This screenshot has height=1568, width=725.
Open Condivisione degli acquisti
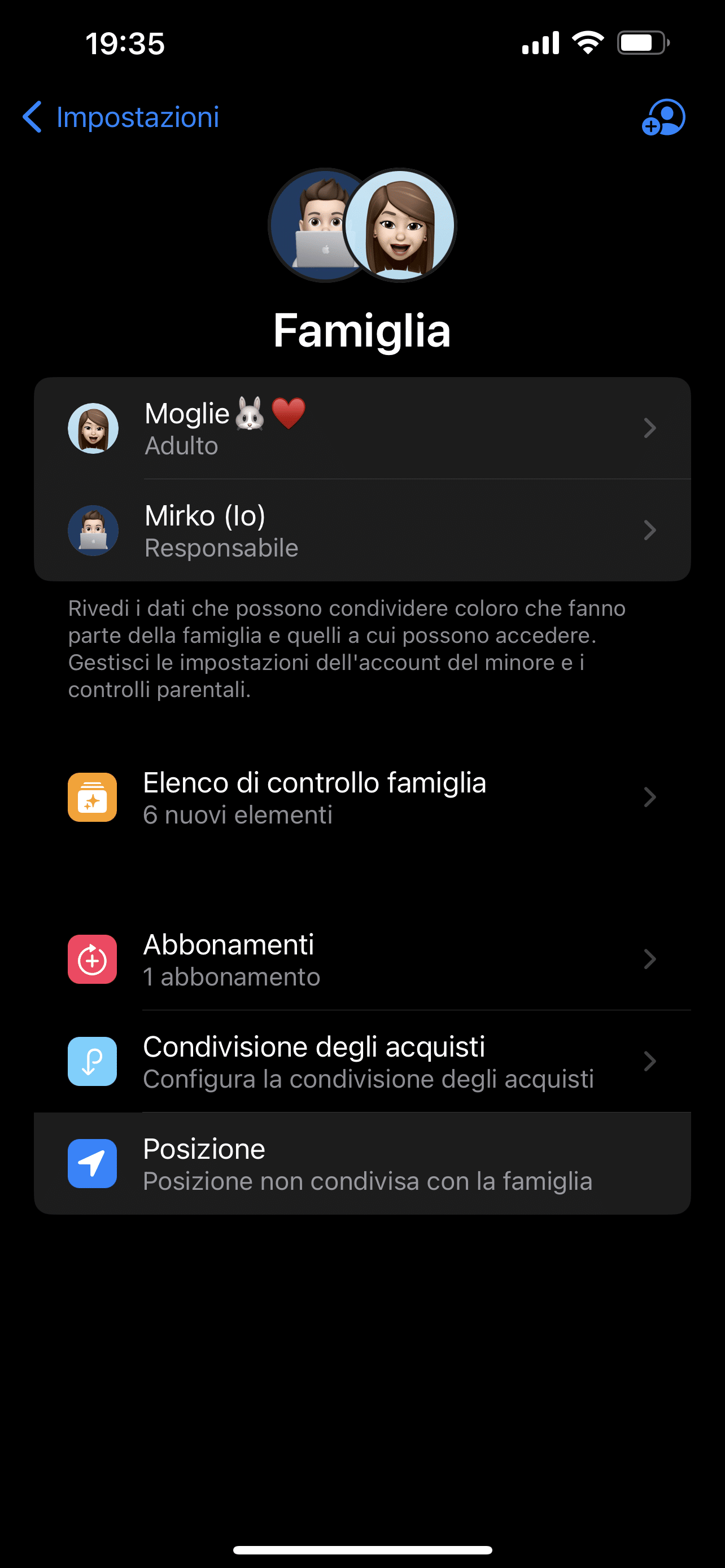click(x=362, y=1062)
